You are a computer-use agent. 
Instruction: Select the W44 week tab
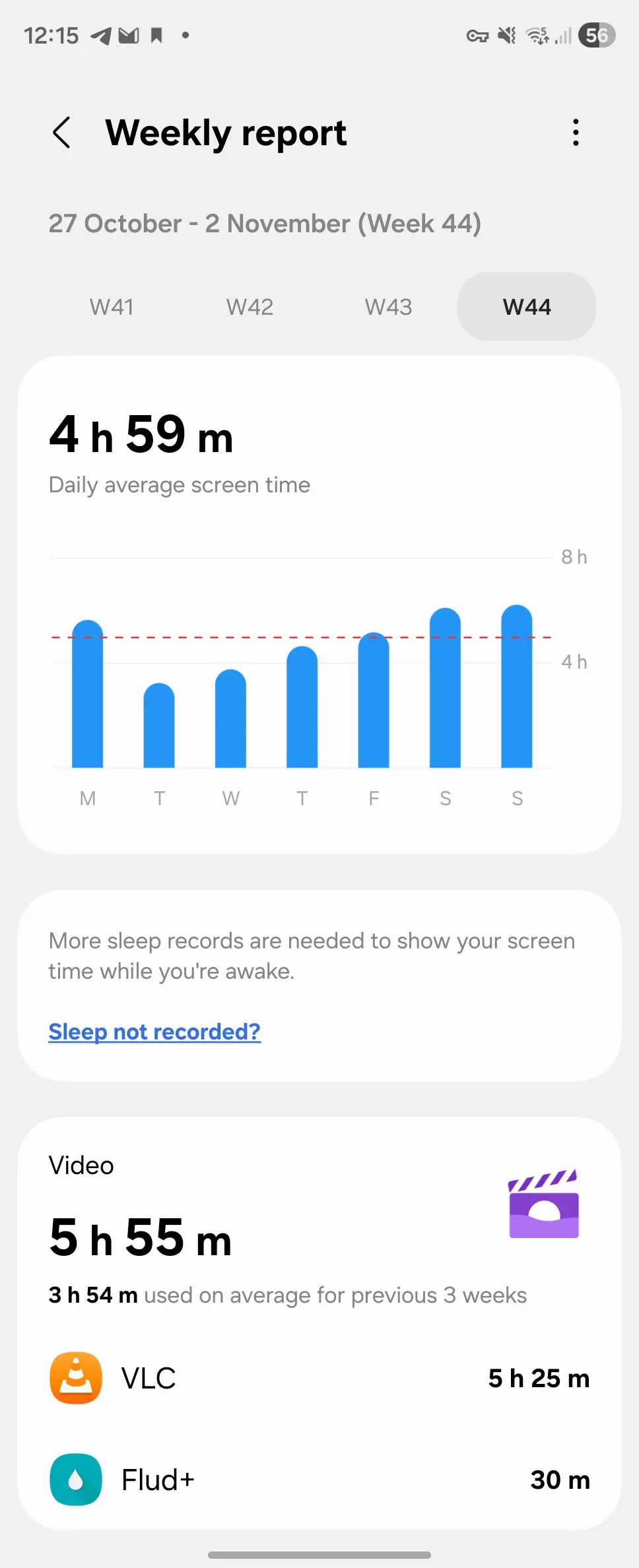coord(526,307)
